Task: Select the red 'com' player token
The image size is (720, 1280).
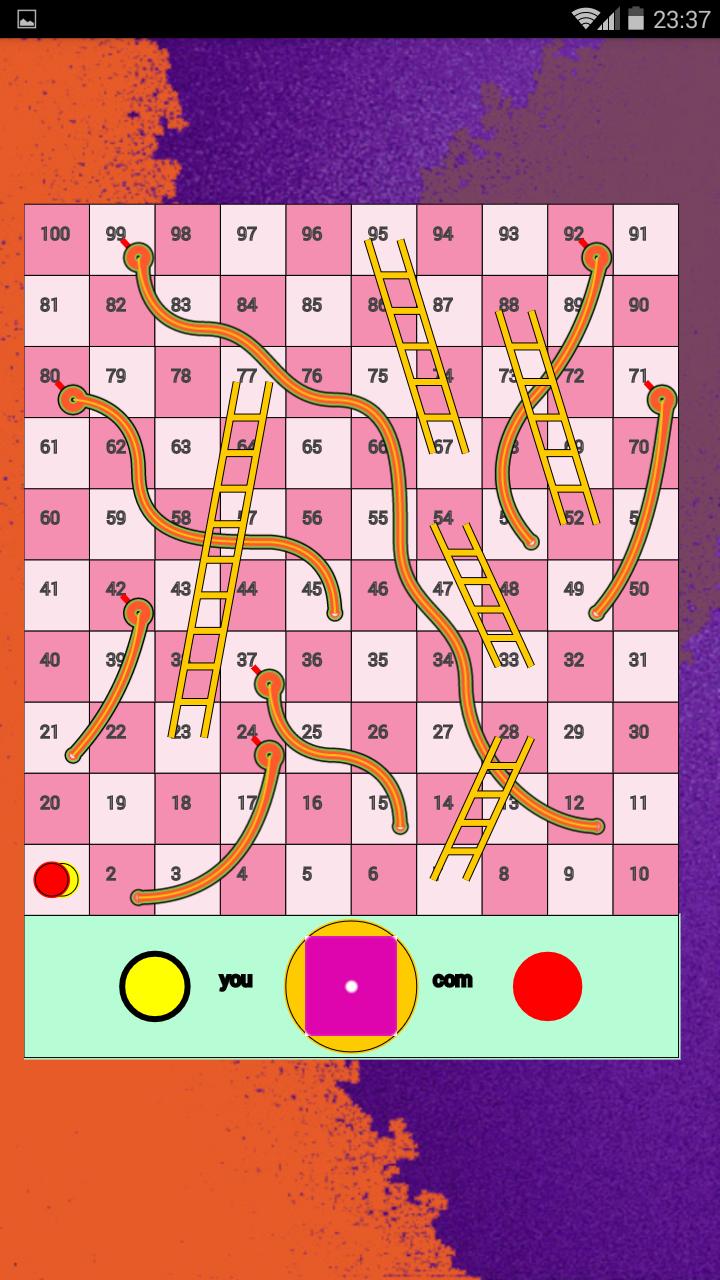Action: (x=548, y=986)
